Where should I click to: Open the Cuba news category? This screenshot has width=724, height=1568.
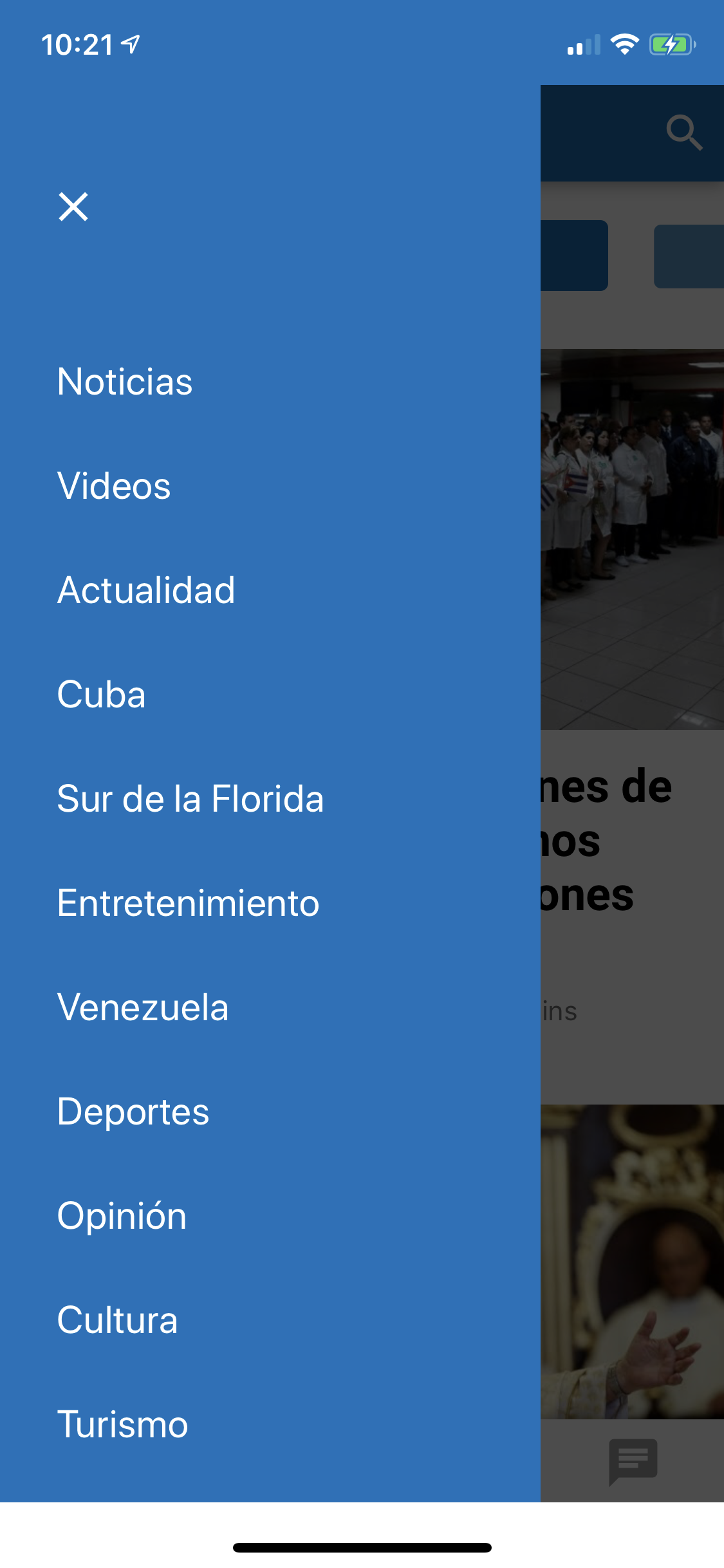point(102,695)
